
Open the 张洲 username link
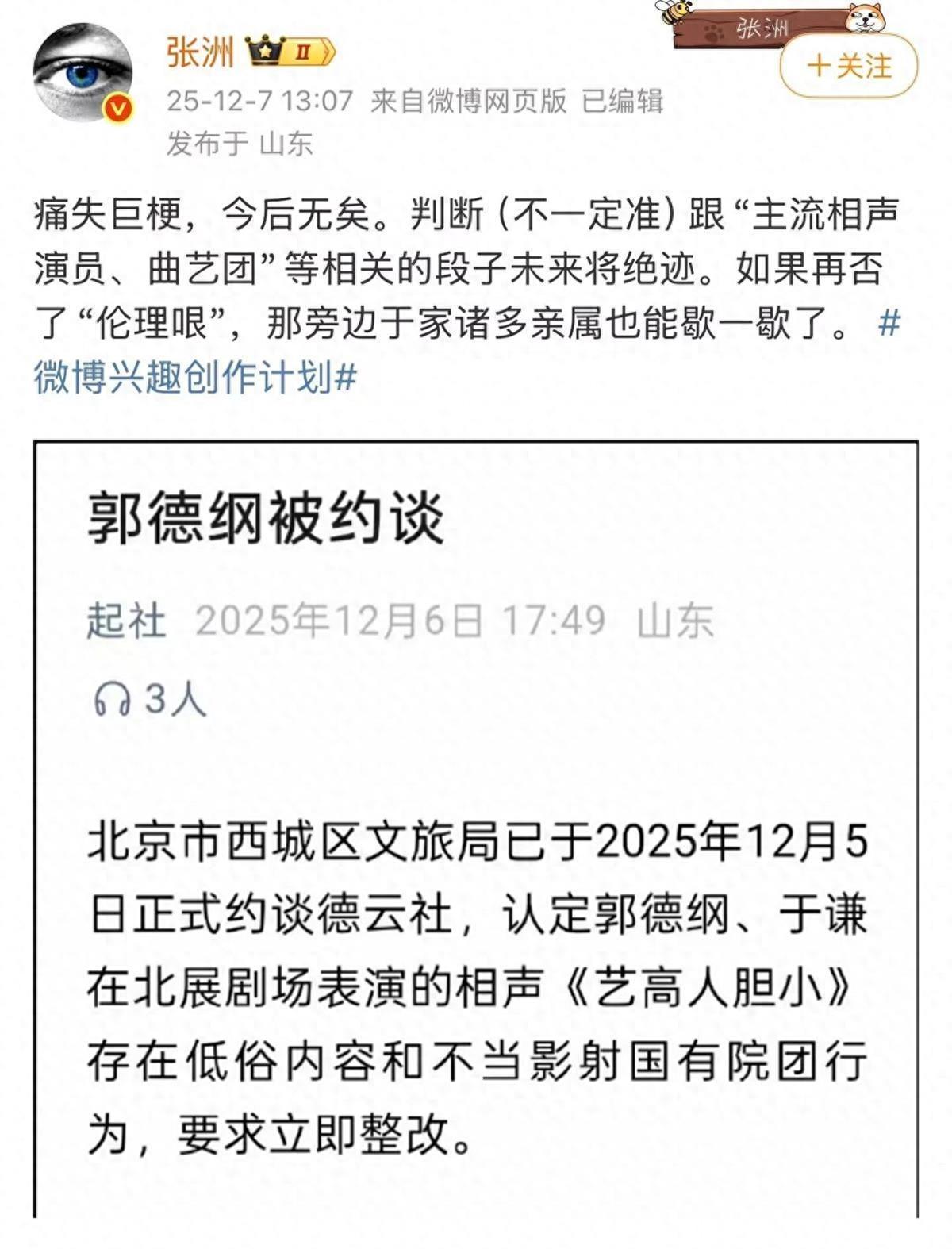click(201, 53)
